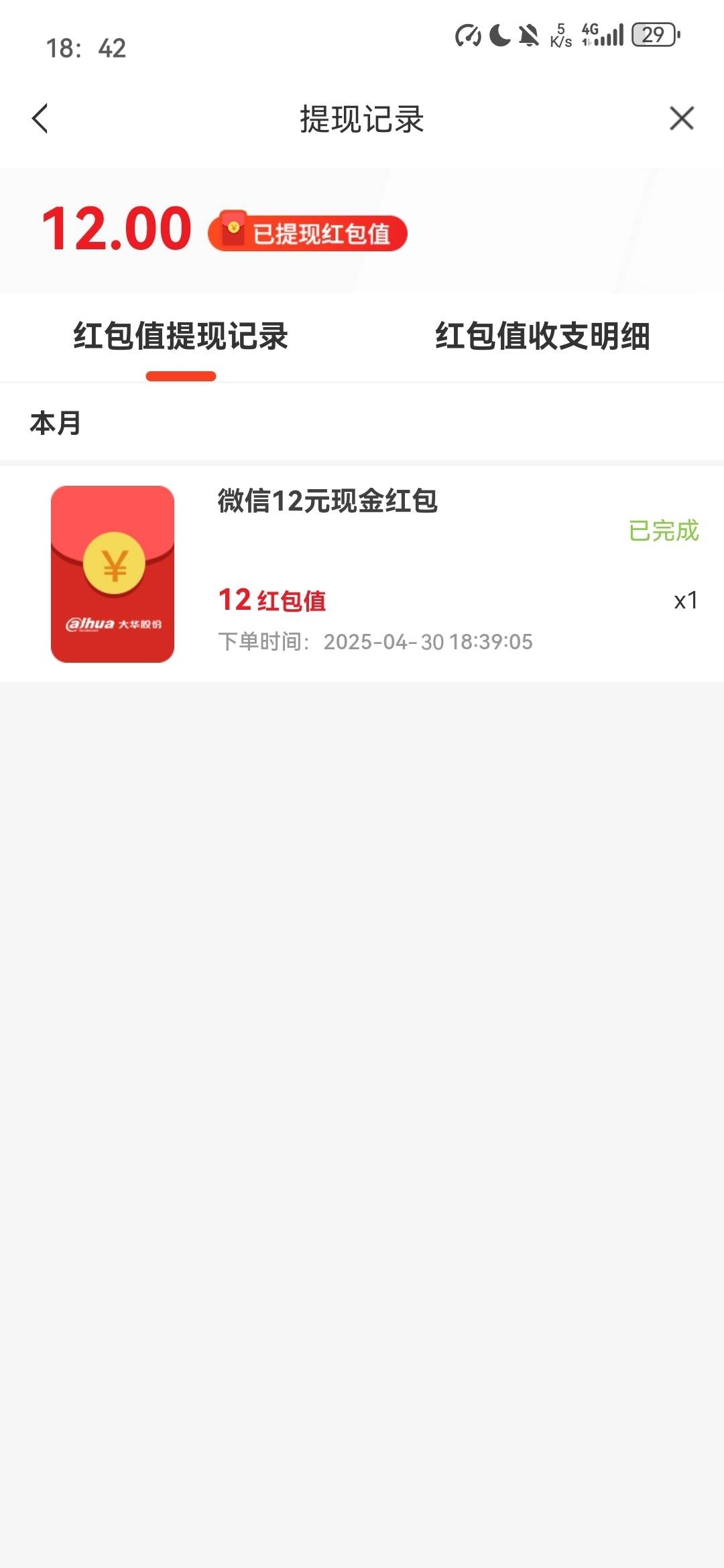
Task: Close the page with the X icon
Action: 682,119
